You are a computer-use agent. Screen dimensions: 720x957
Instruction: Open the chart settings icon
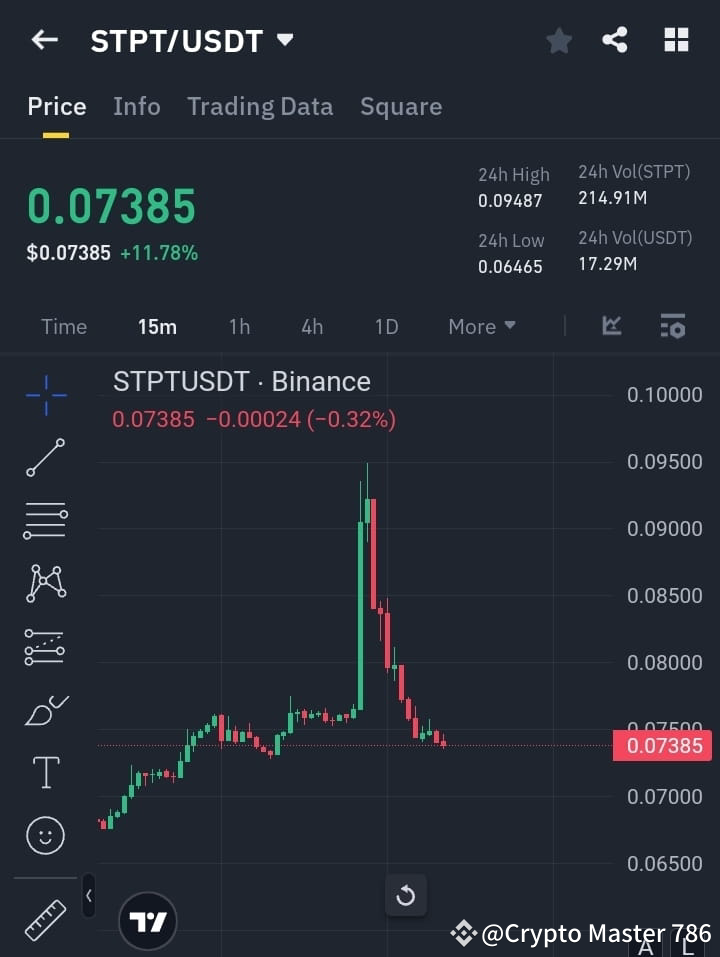(672, 326)
